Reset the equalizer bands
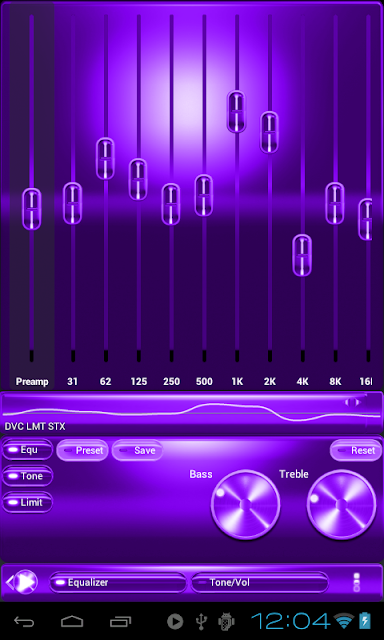This screenshot has height=640, width=384. 356,450
